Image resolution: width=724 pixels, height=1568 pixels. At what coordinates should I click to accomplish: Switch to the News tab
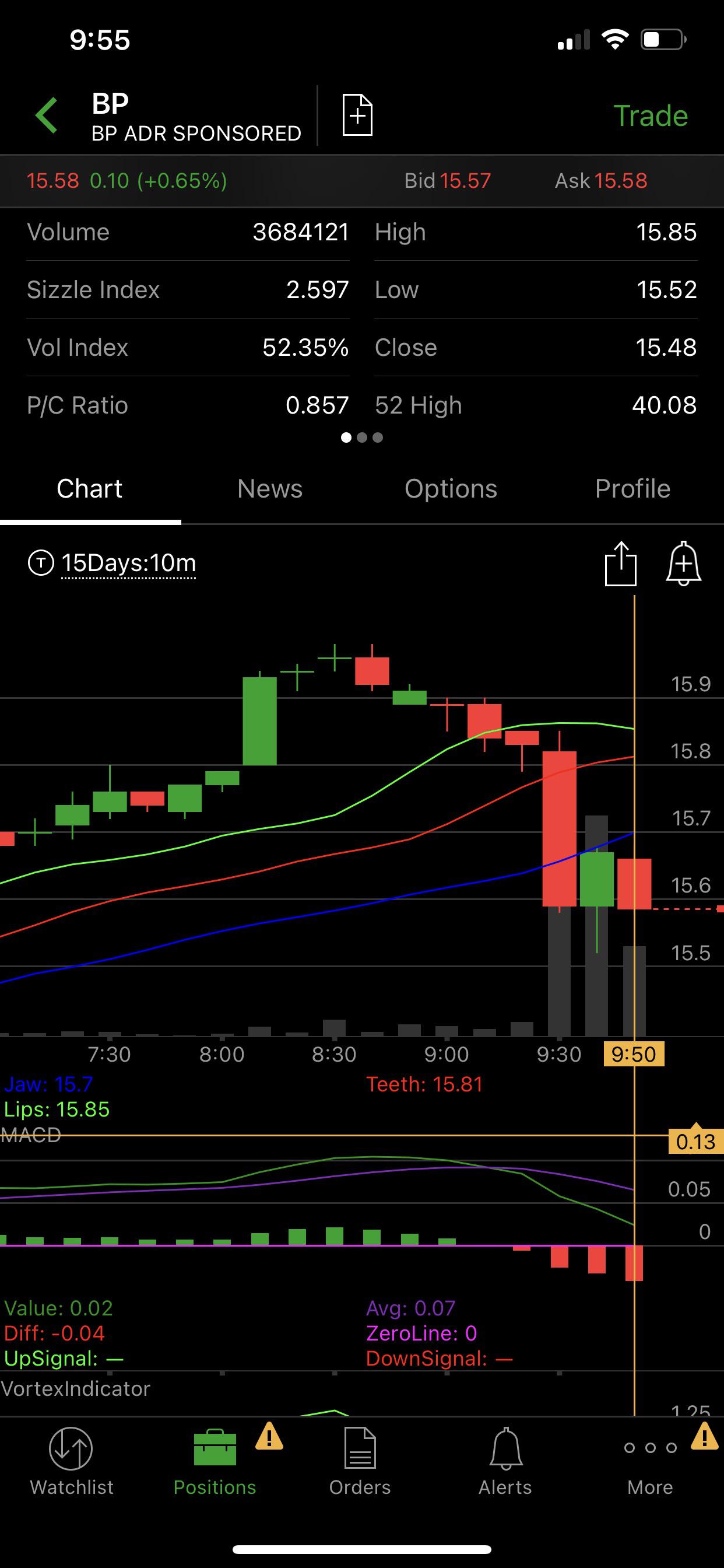269,489
